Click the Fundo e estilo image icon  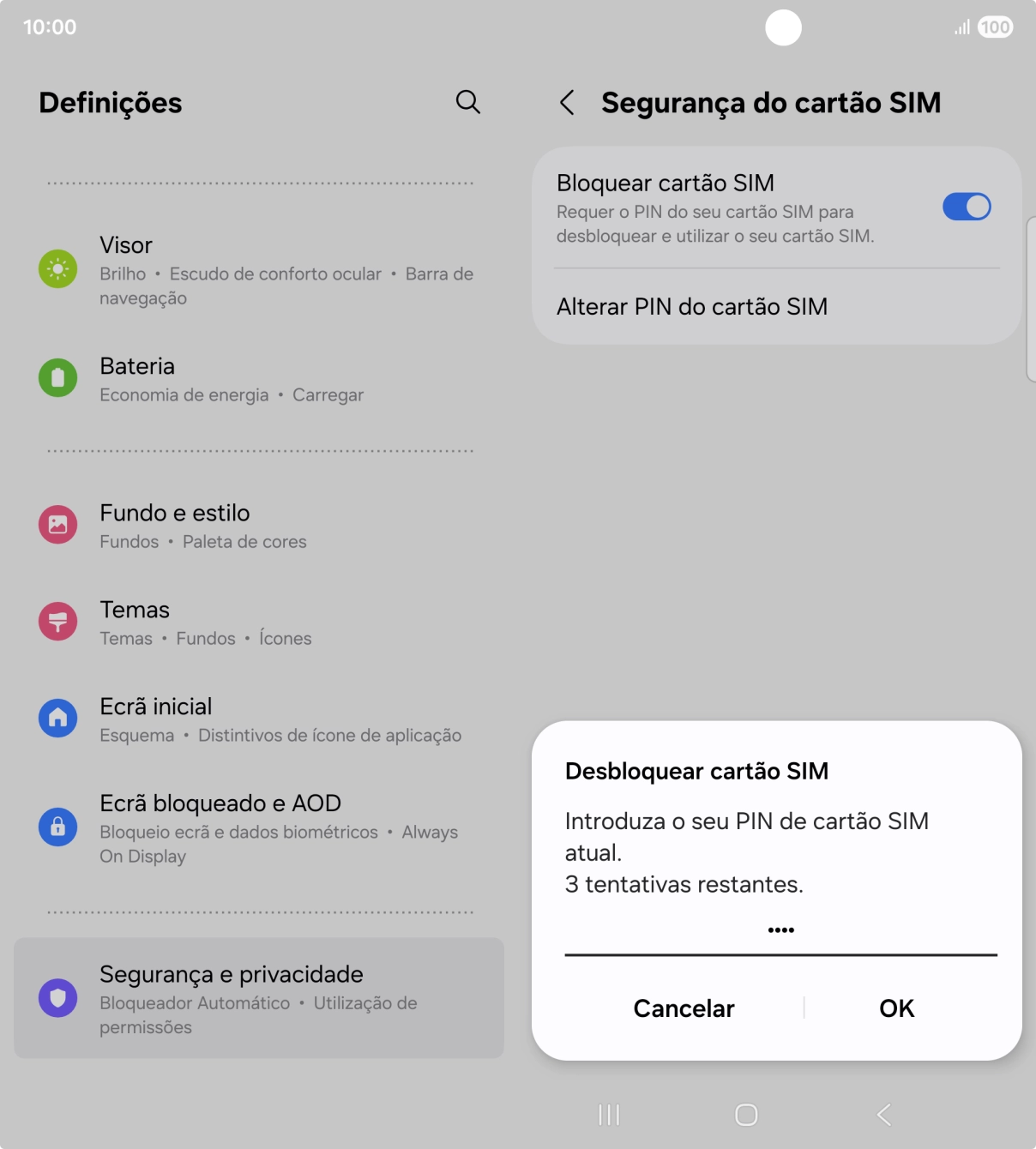57,524
